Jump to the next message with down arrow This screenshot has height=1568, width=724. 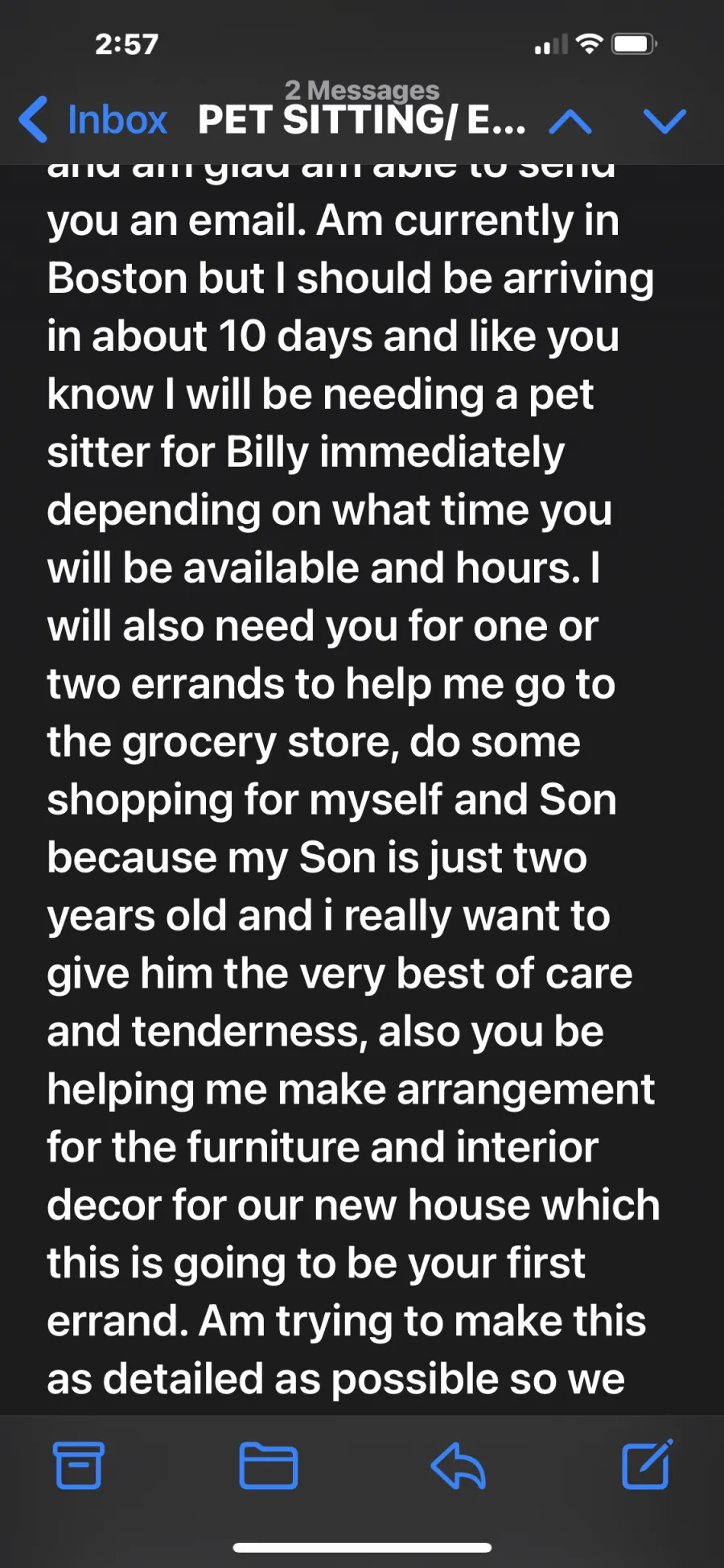point(664,122)
